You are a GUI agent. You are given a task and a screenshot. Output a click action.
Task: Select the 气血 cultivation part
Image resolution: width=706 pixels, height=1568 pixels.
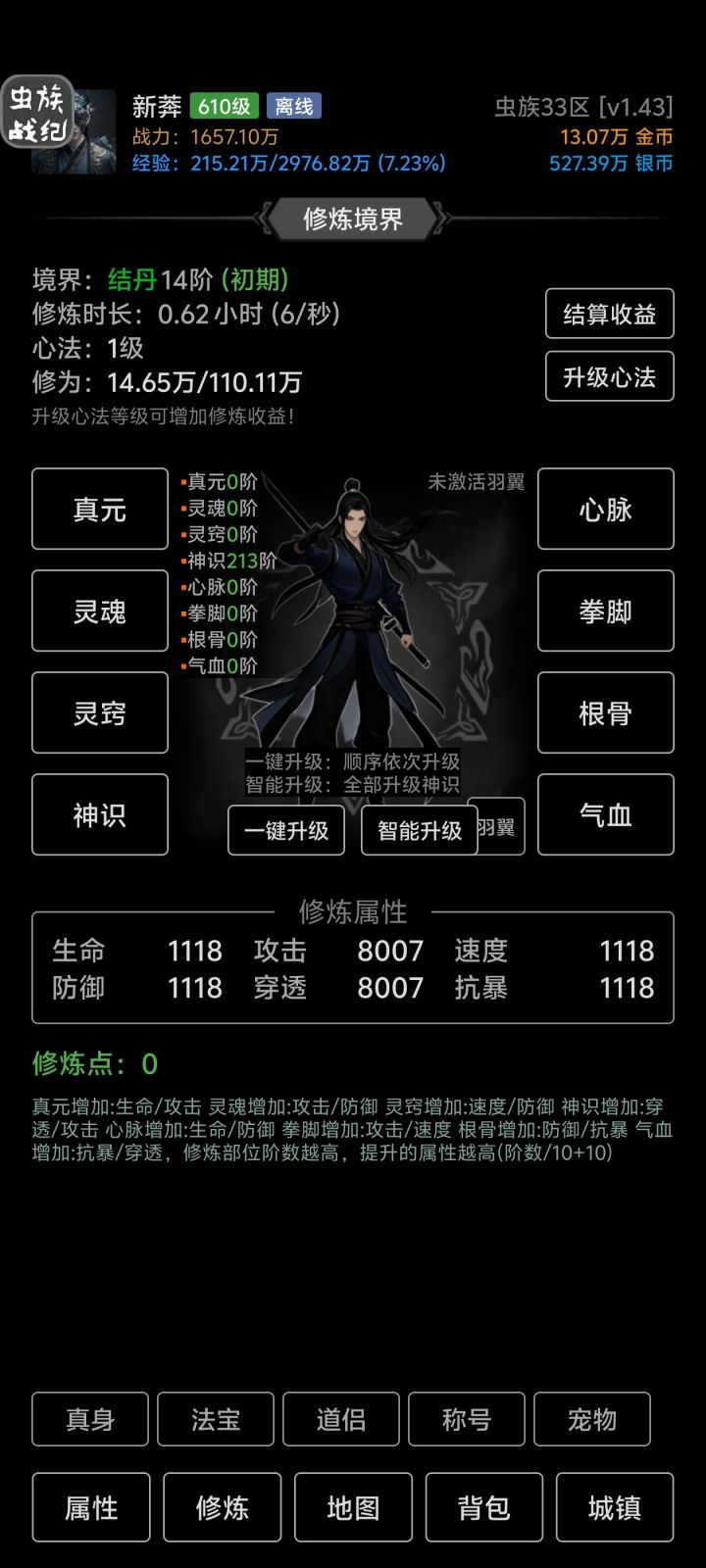coord(605,814)
